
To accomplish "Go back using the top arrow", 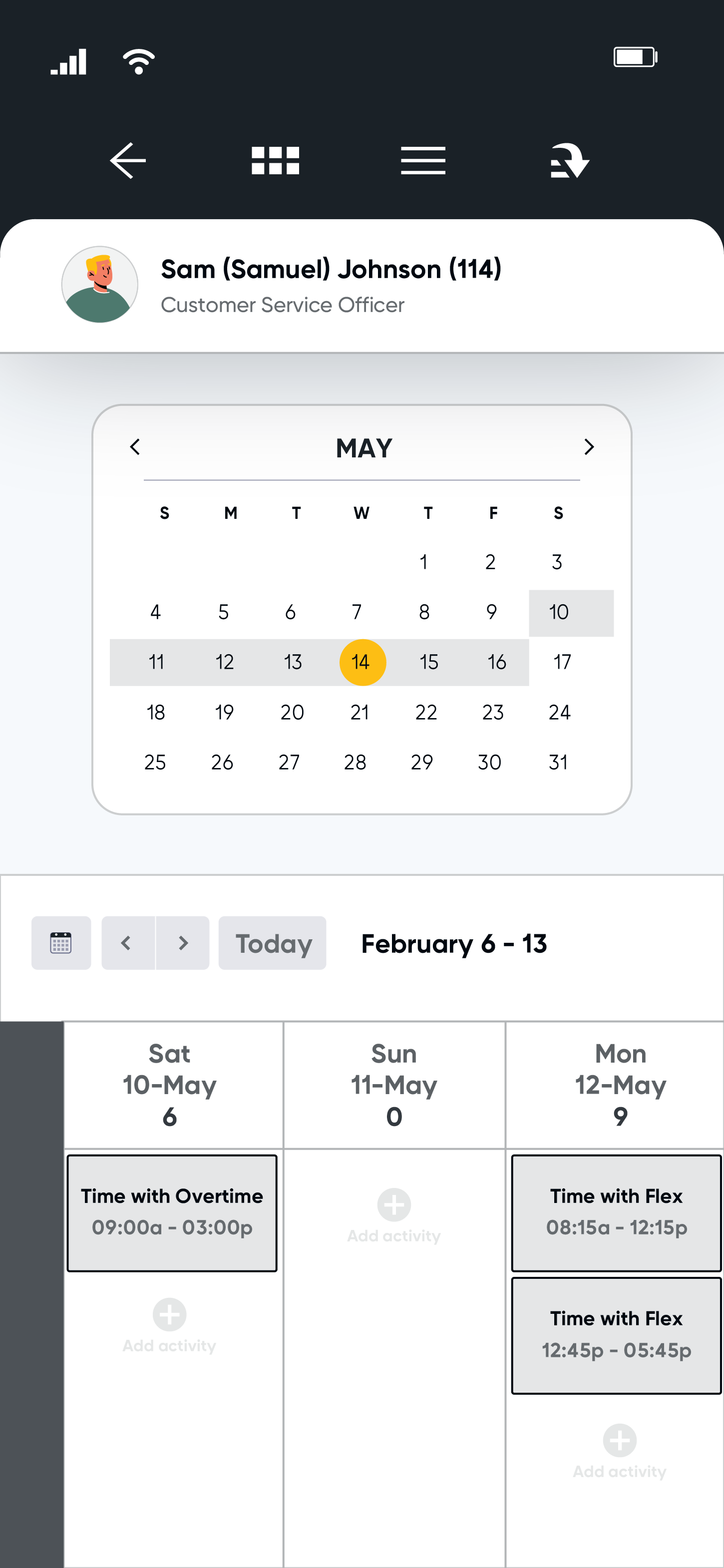I will pyautogui.click(x=128, y=161).
